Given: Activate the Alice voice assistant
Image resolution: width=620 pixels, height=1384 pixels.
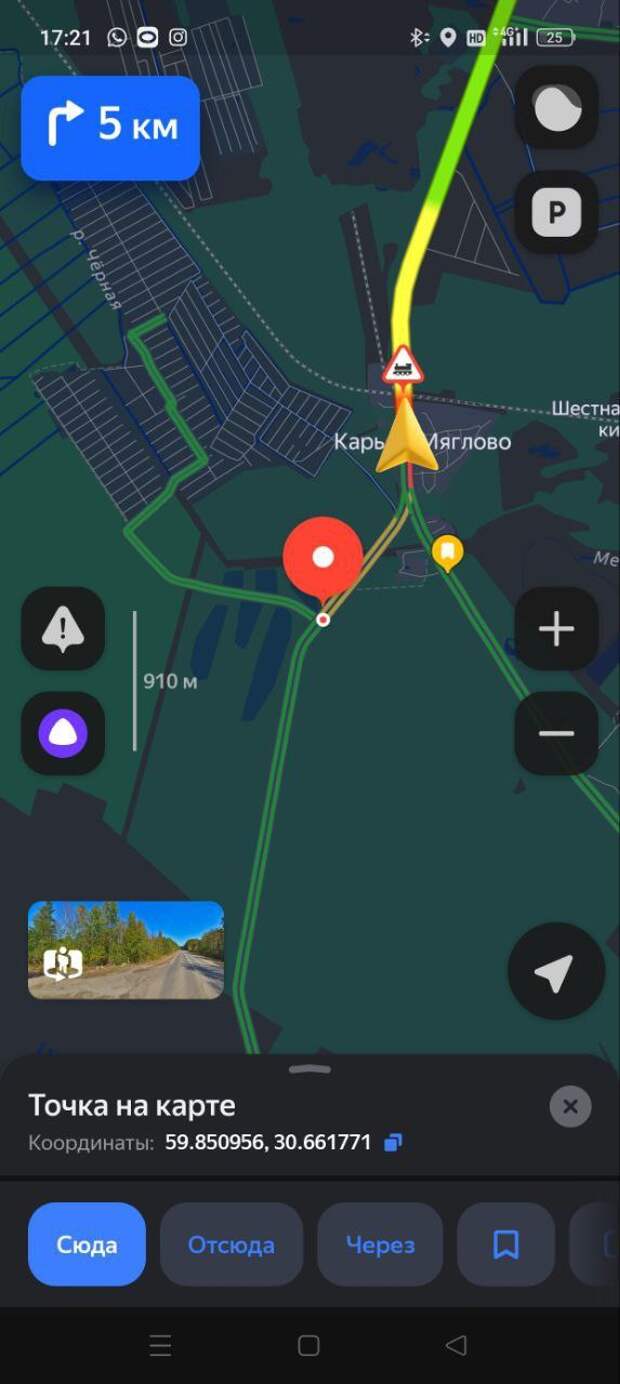Looking at the screenshot, I should coord(63,734).
